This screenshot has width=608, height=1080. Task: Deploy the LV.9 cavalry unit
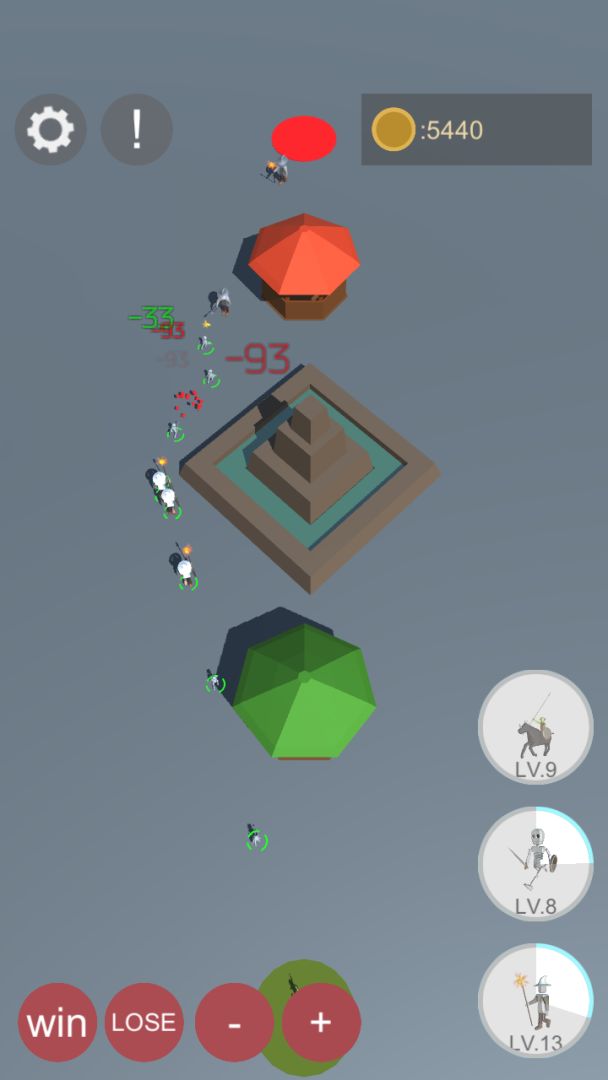[536, 727]
